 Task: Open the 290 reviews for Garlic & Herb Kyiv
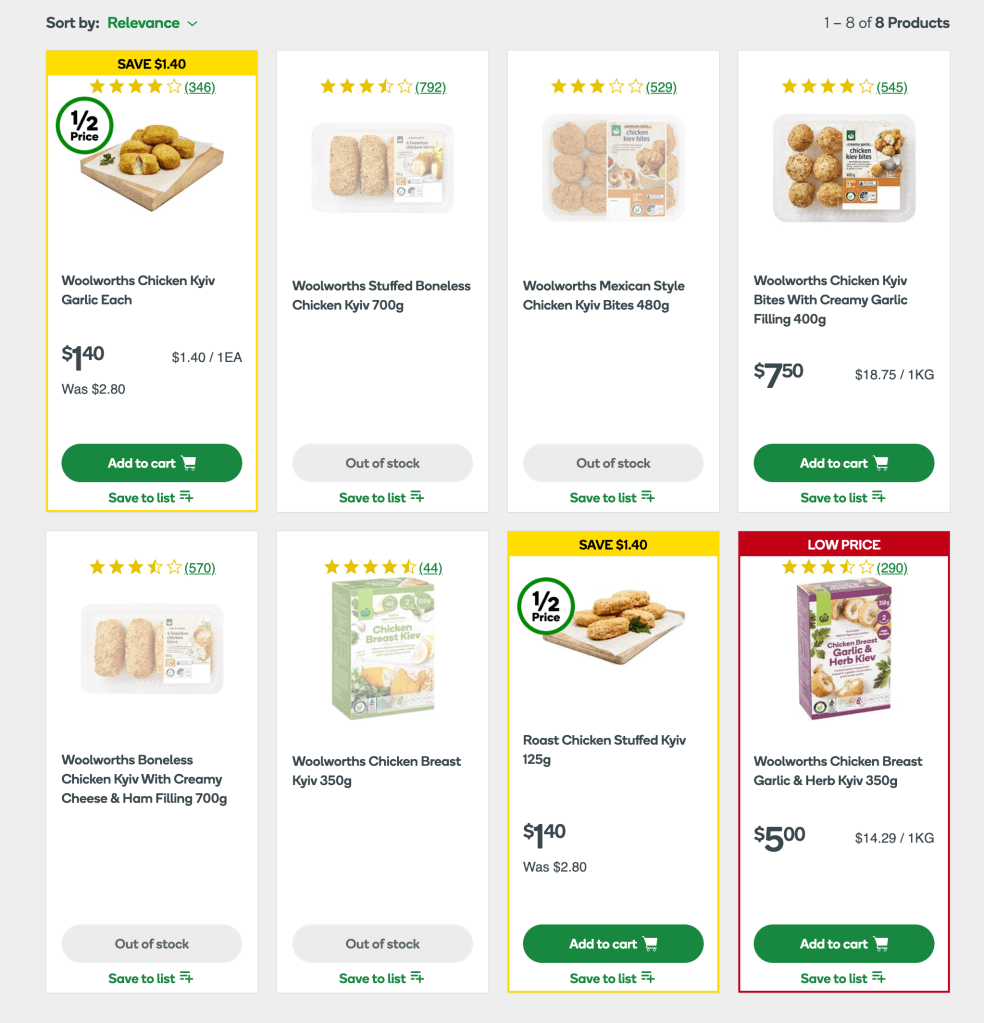tap(892, 568)
